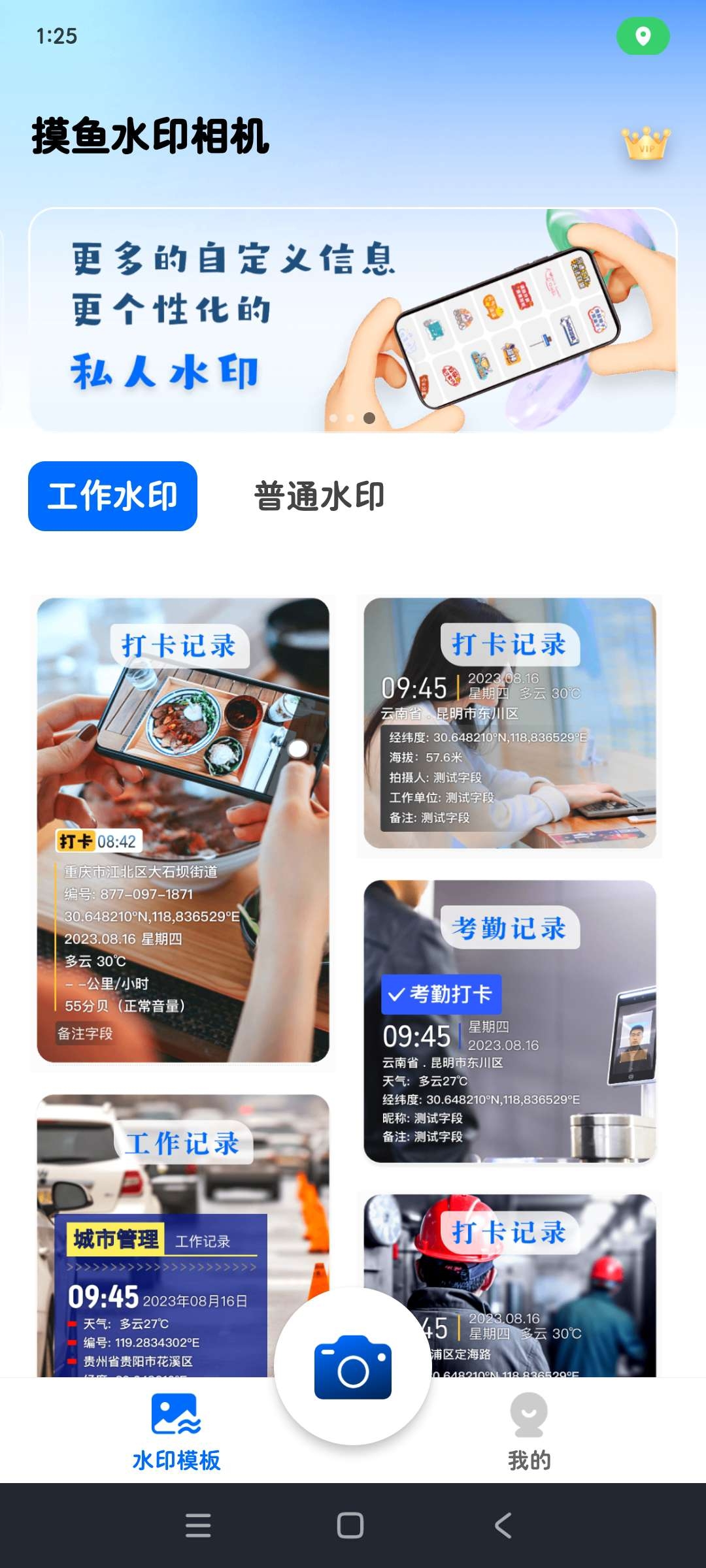Go back using system back button
The height and width of the screenshot is (1568, 706).
(x=503, y=1526)
